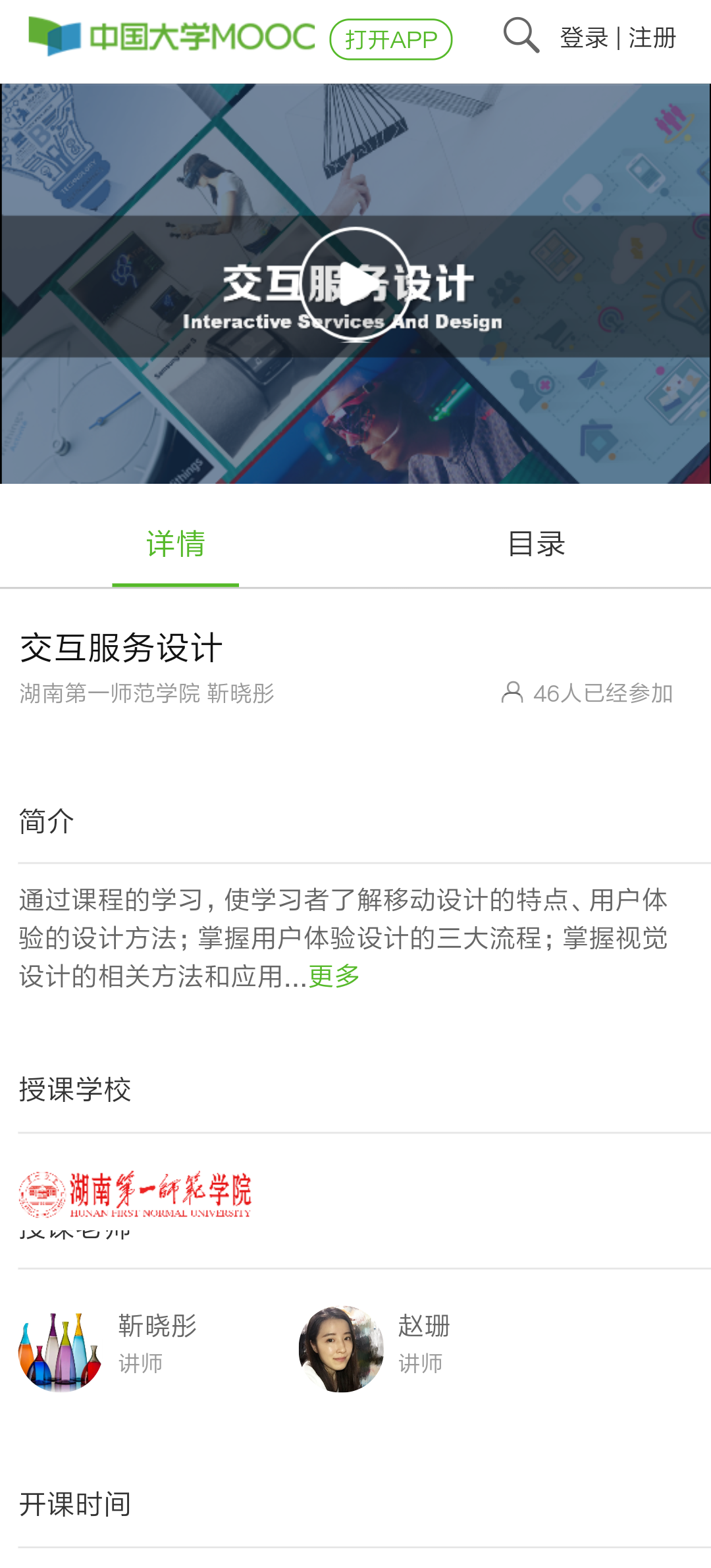711x1568 pixels.
Task: Tap the 打开APP button
Action: coord(390,39)
